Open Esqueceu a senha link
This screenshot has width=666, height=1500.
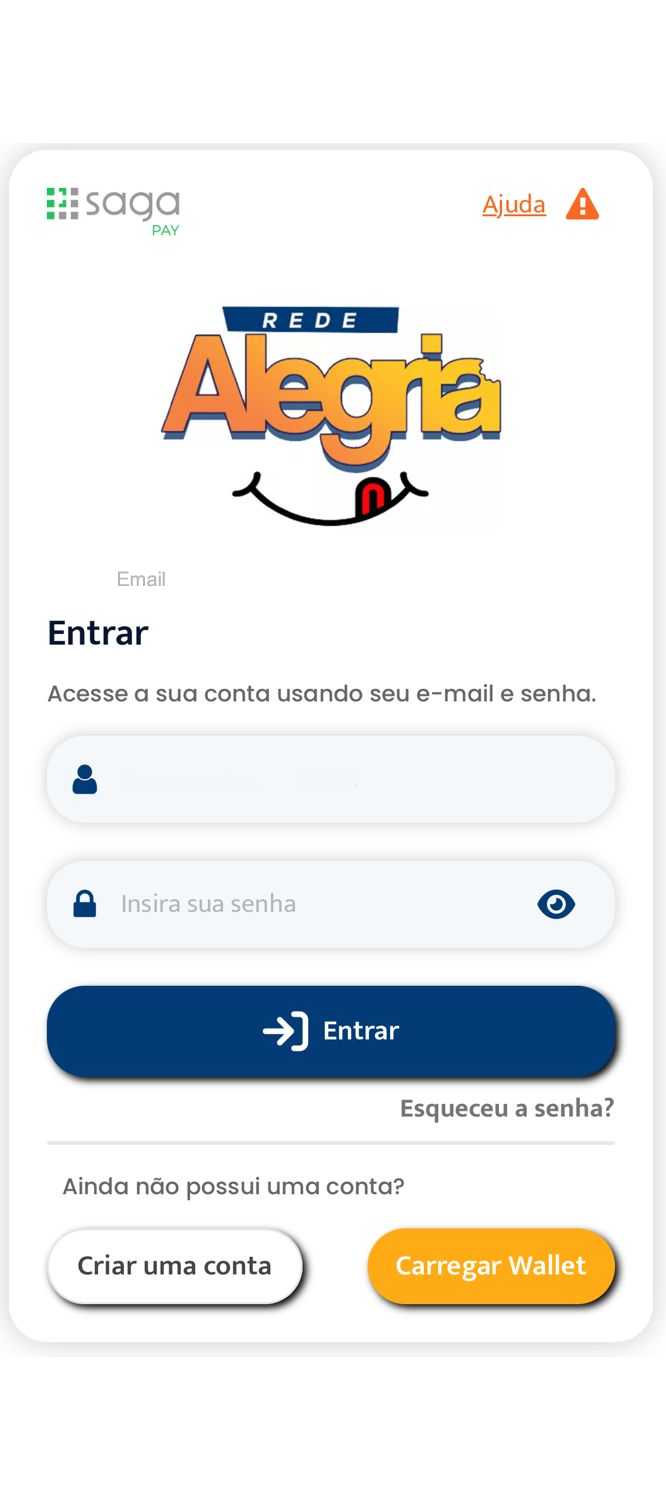pos(506,1108)
